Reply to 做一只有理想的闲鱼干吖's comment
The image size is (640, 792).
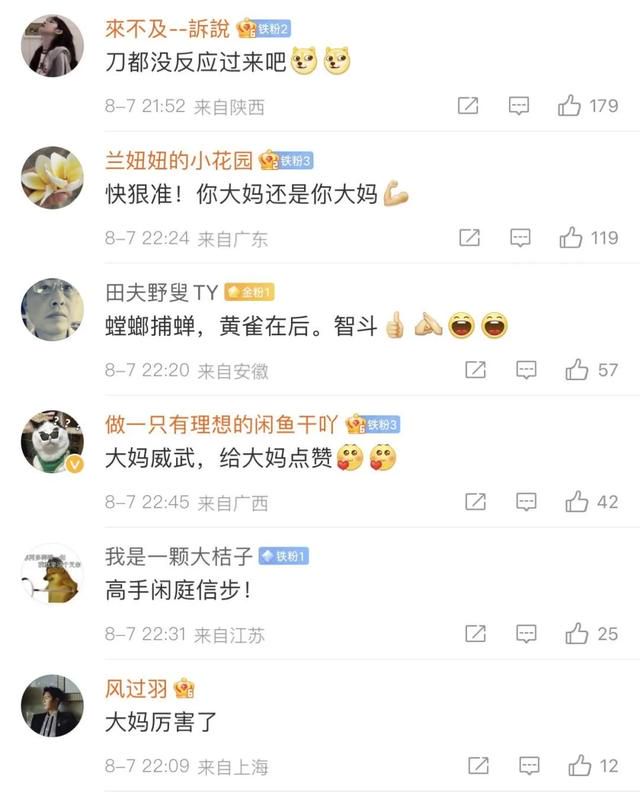tap(526, 502)
